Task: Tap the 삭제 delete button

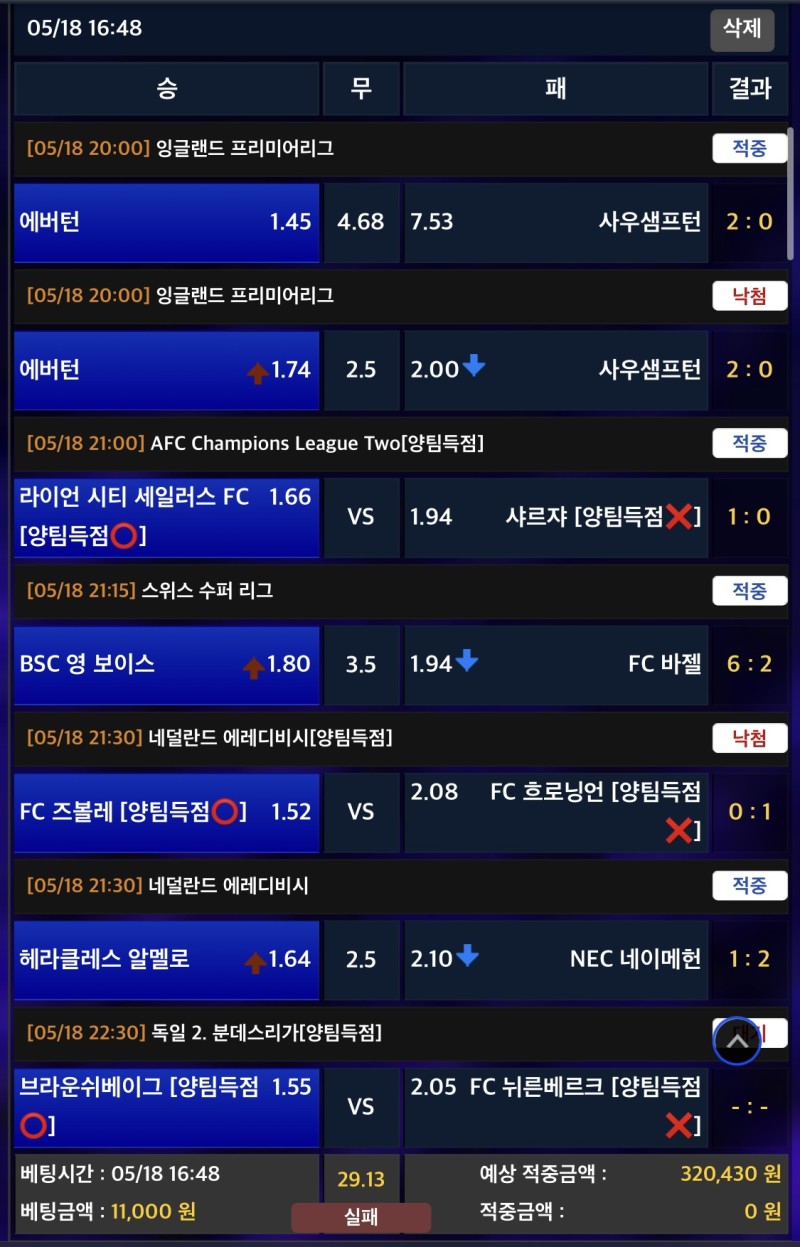Action: [x=742, y=29]
